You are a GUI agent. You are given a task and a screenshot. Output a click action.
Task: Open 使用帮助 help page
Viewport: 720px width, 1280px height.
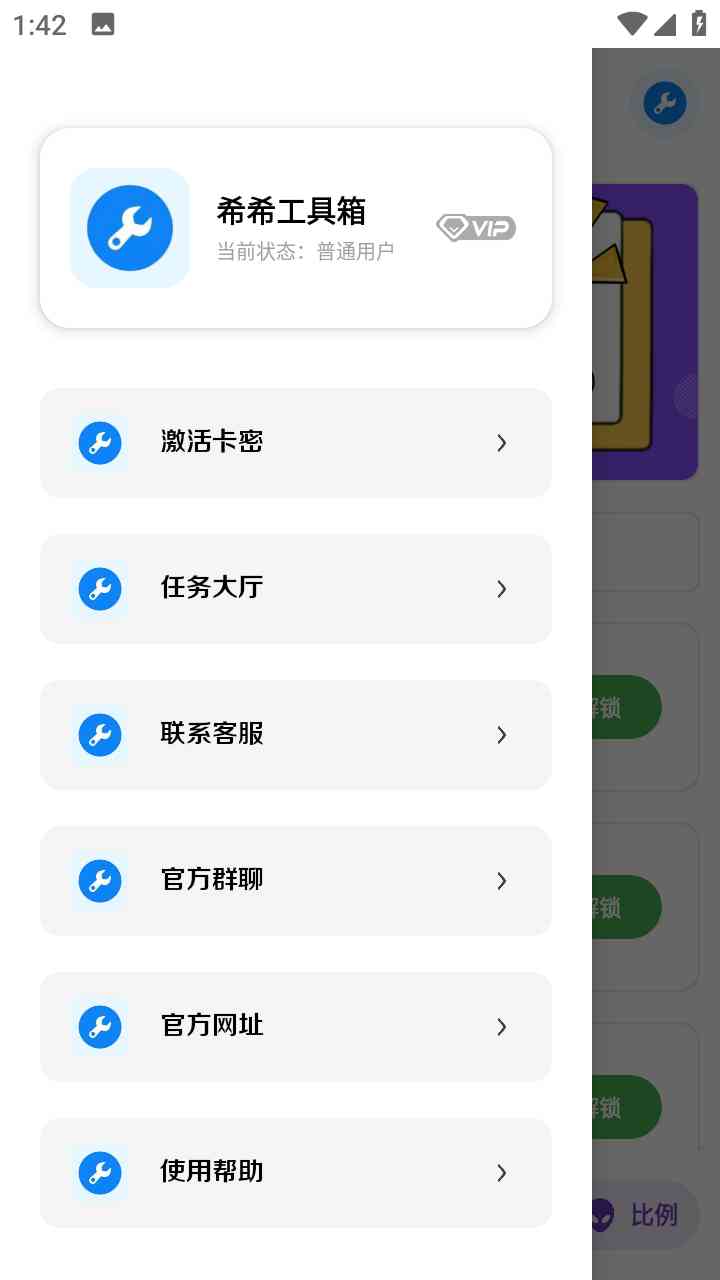(x=295, y=1172)
